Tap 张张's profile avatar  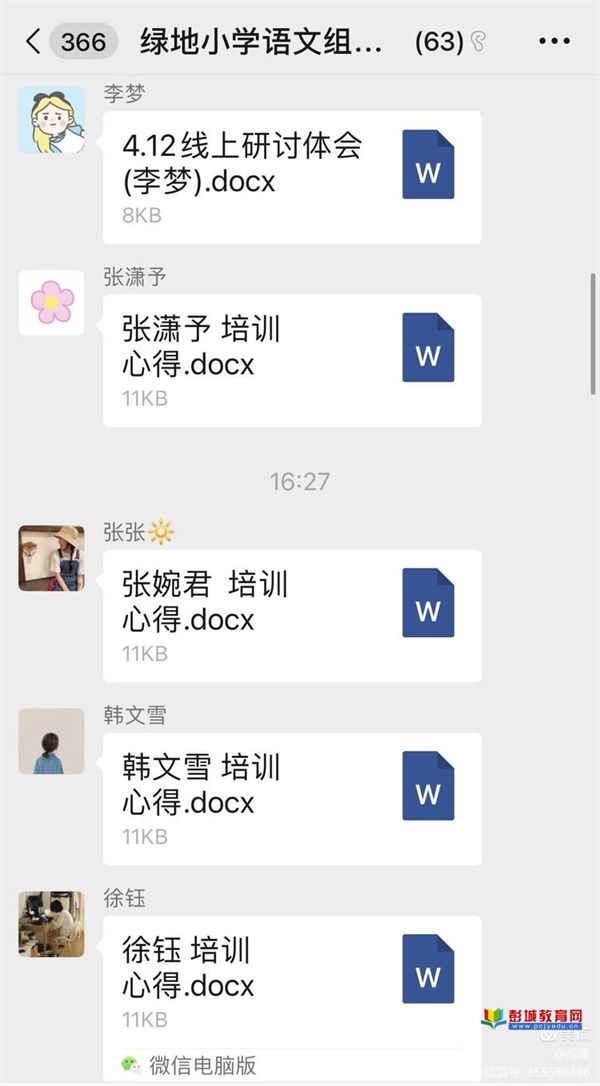[51, 558]
